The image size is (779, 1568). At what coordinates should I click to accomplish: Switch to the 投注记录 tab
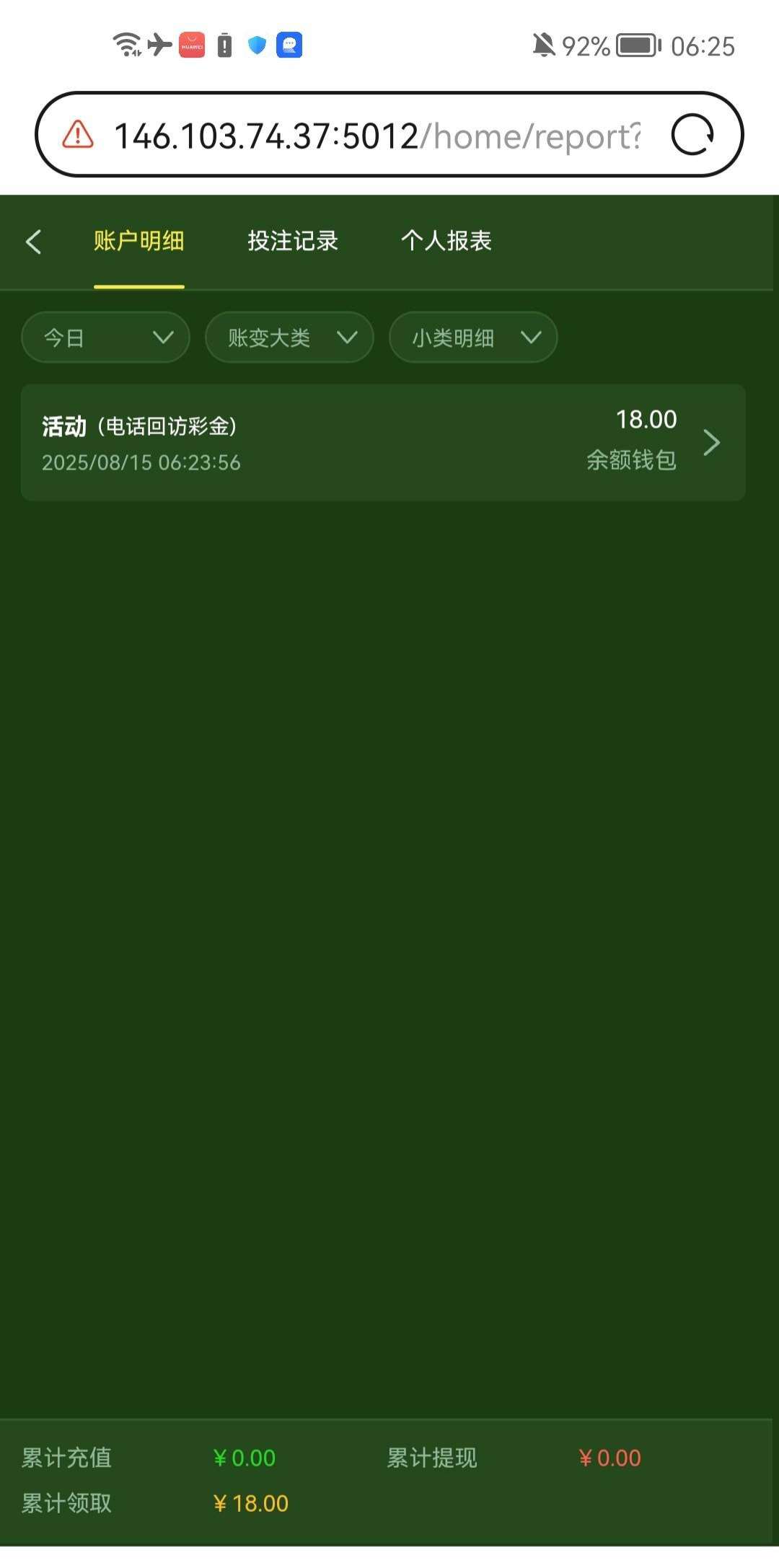pos(292,241)
